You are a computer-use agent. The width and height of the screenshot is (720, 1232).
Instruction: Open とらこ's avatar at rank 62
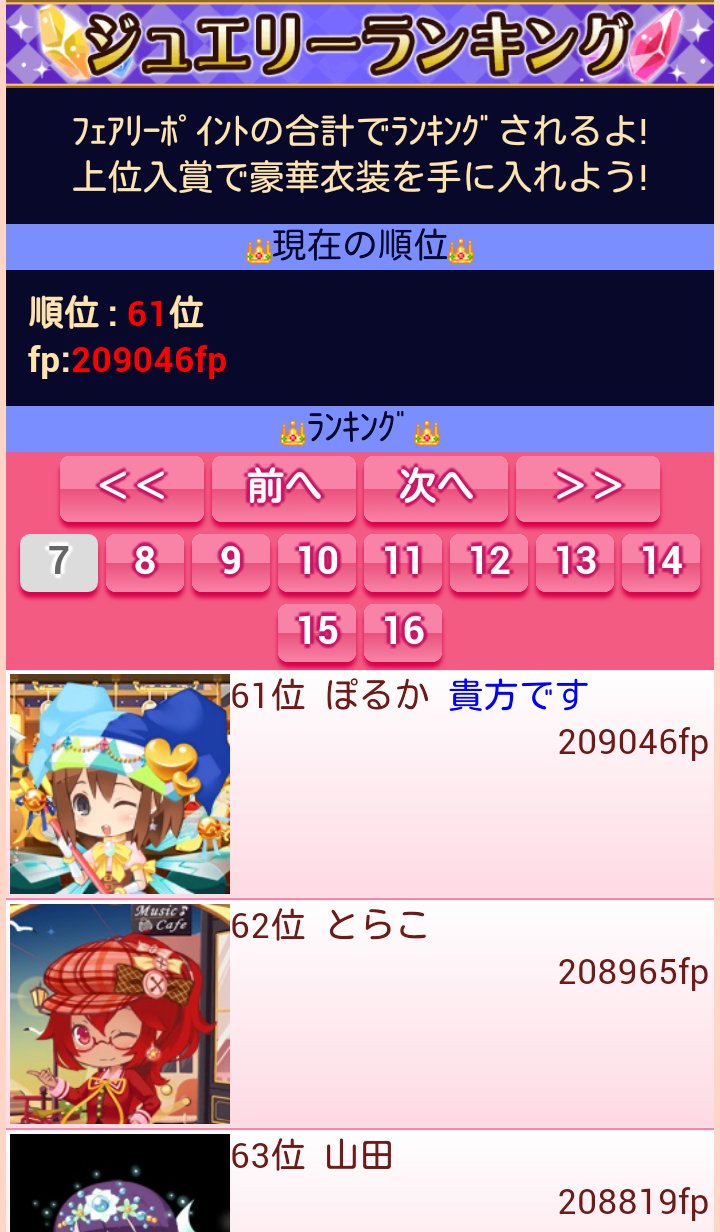click(x=120, y=1014)
